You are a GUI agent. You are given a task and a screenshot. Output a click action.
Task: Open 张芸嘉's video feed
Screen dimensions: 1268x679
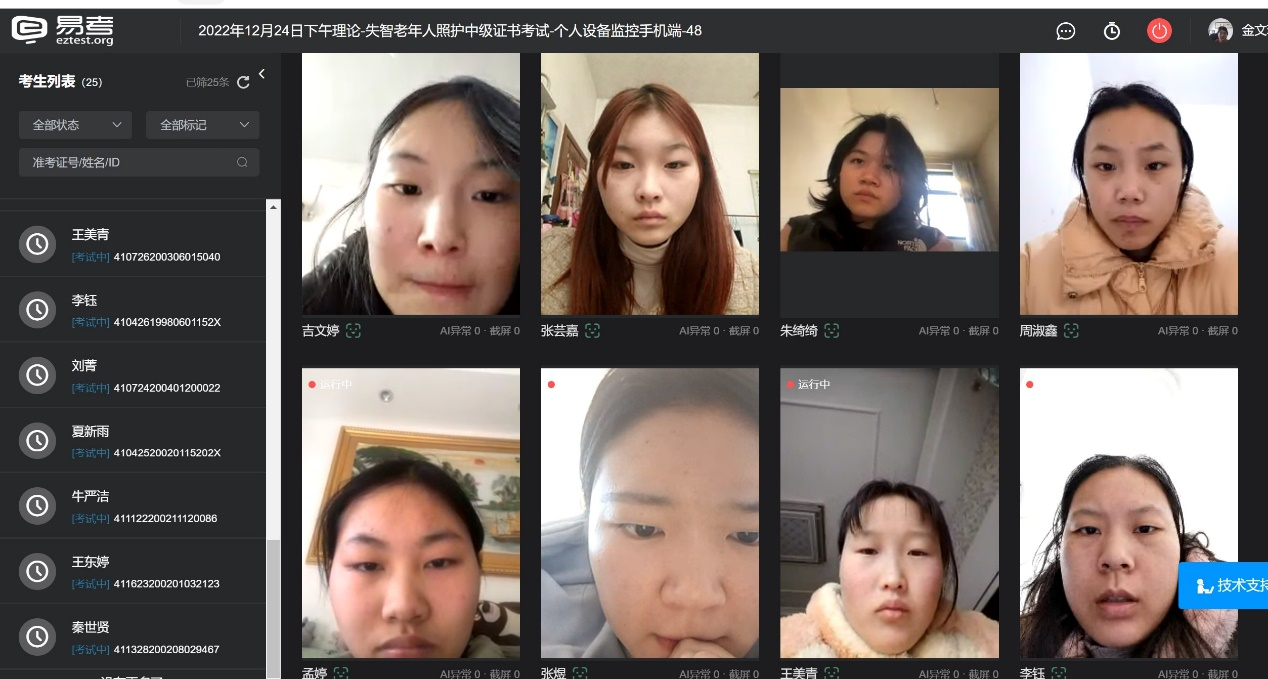[650, 185]
